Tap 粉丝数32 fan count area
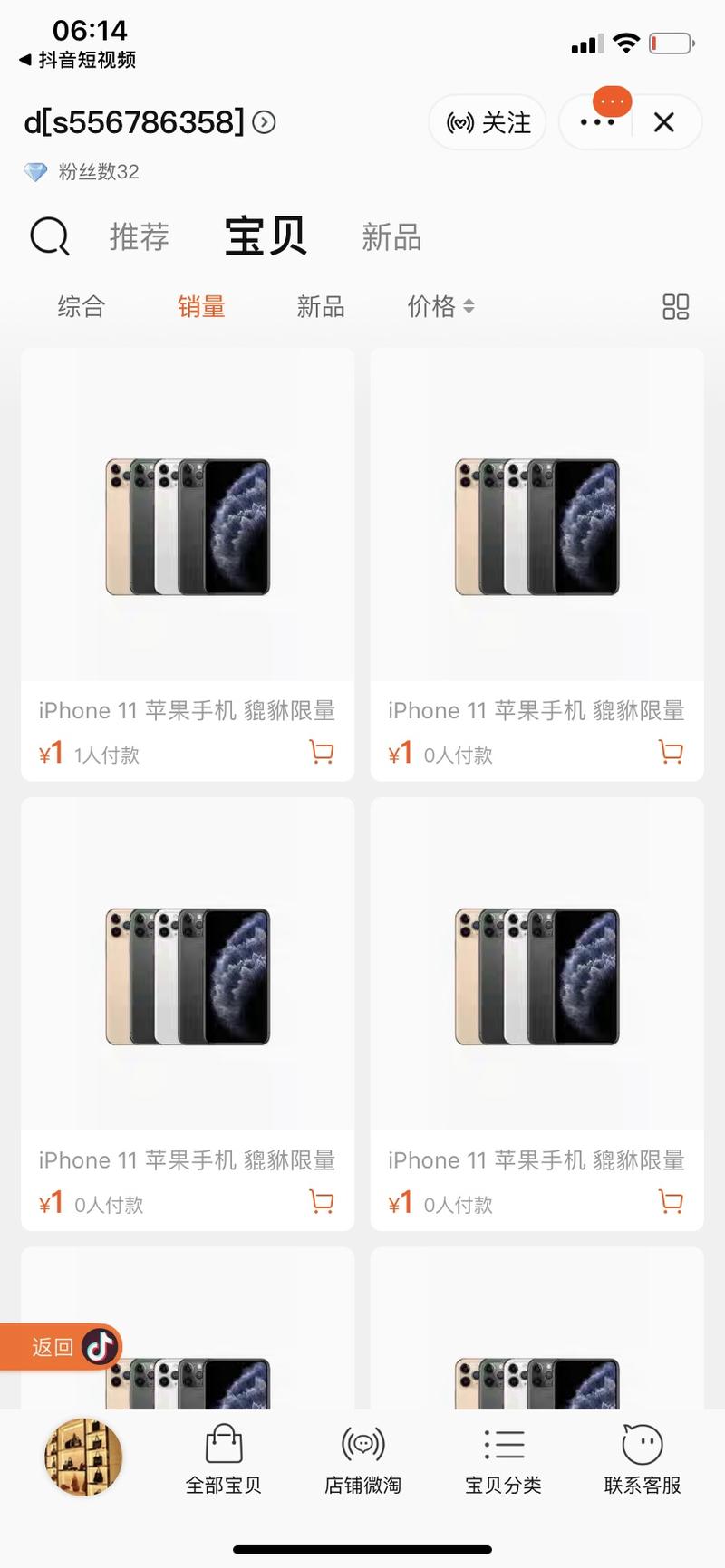This screenshot has height=1568, width=725. point(82,171)
